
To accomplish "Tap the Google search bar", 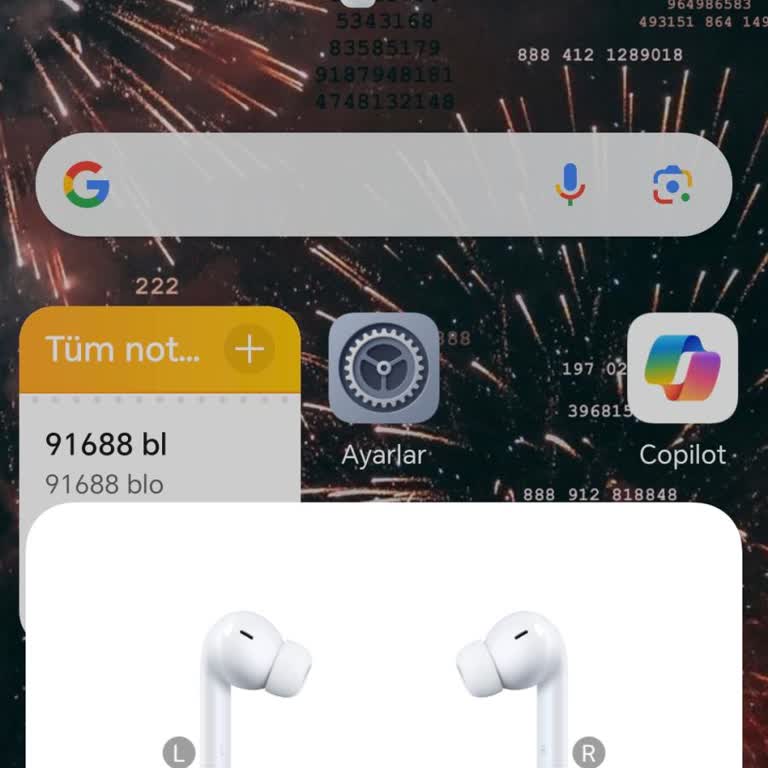I will click(x=330, y=185).
